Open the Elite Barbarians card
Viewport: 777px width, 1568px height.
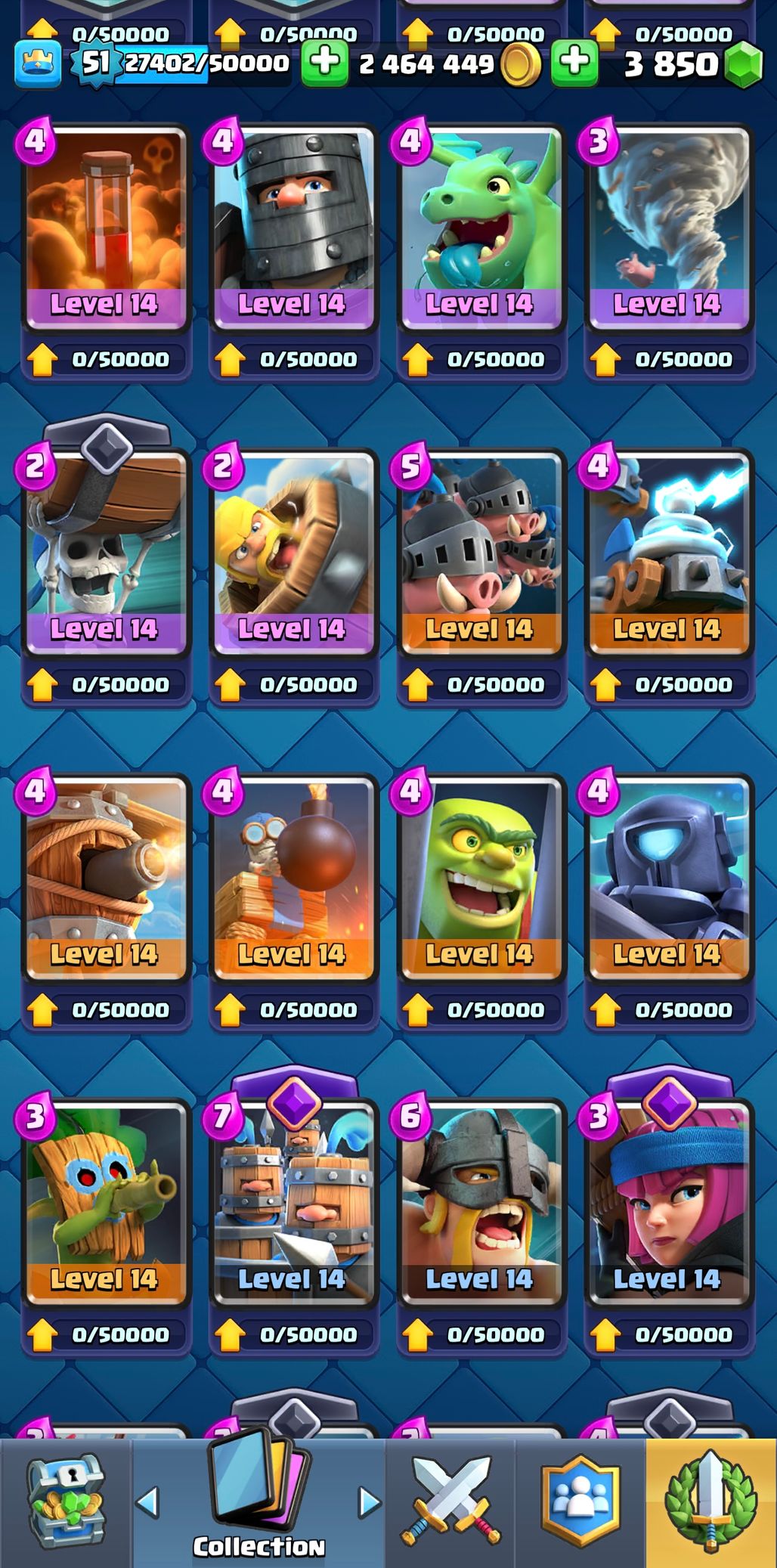click(x=481, y=1204)
